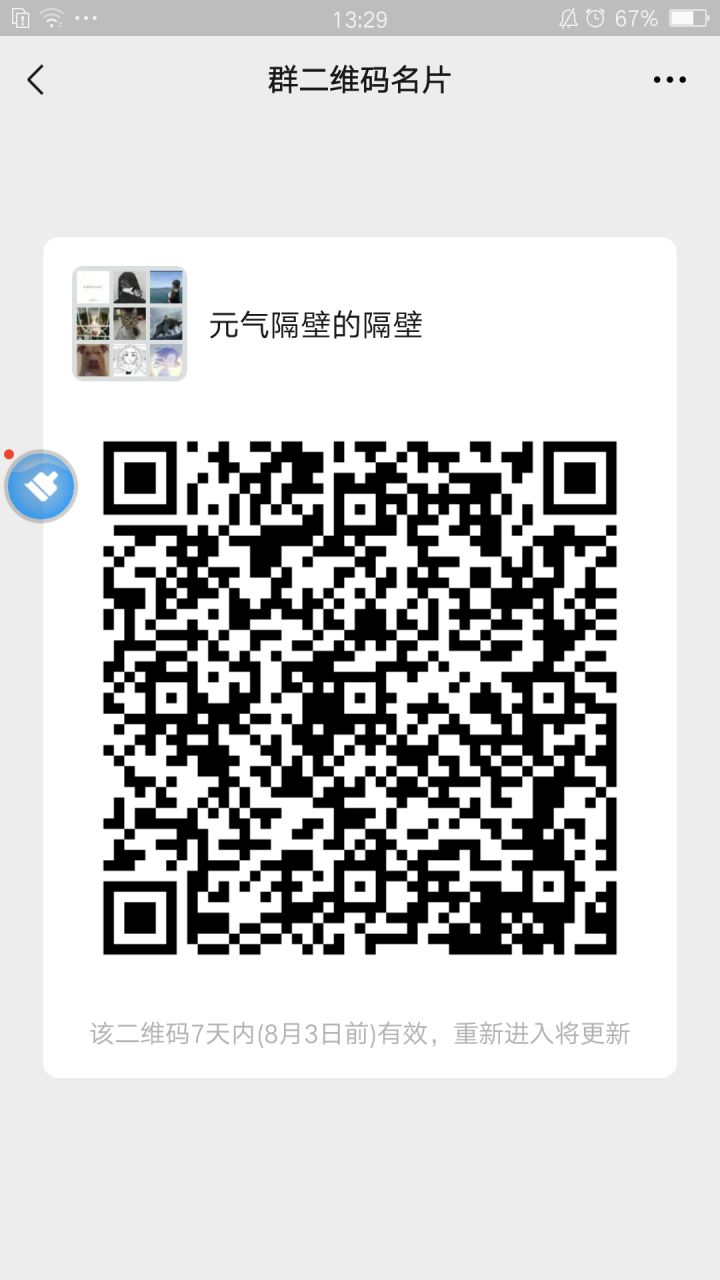720x1280 pixels.
Task: Tap the 群二维码名片 title text
Action: tap(360, 79)
